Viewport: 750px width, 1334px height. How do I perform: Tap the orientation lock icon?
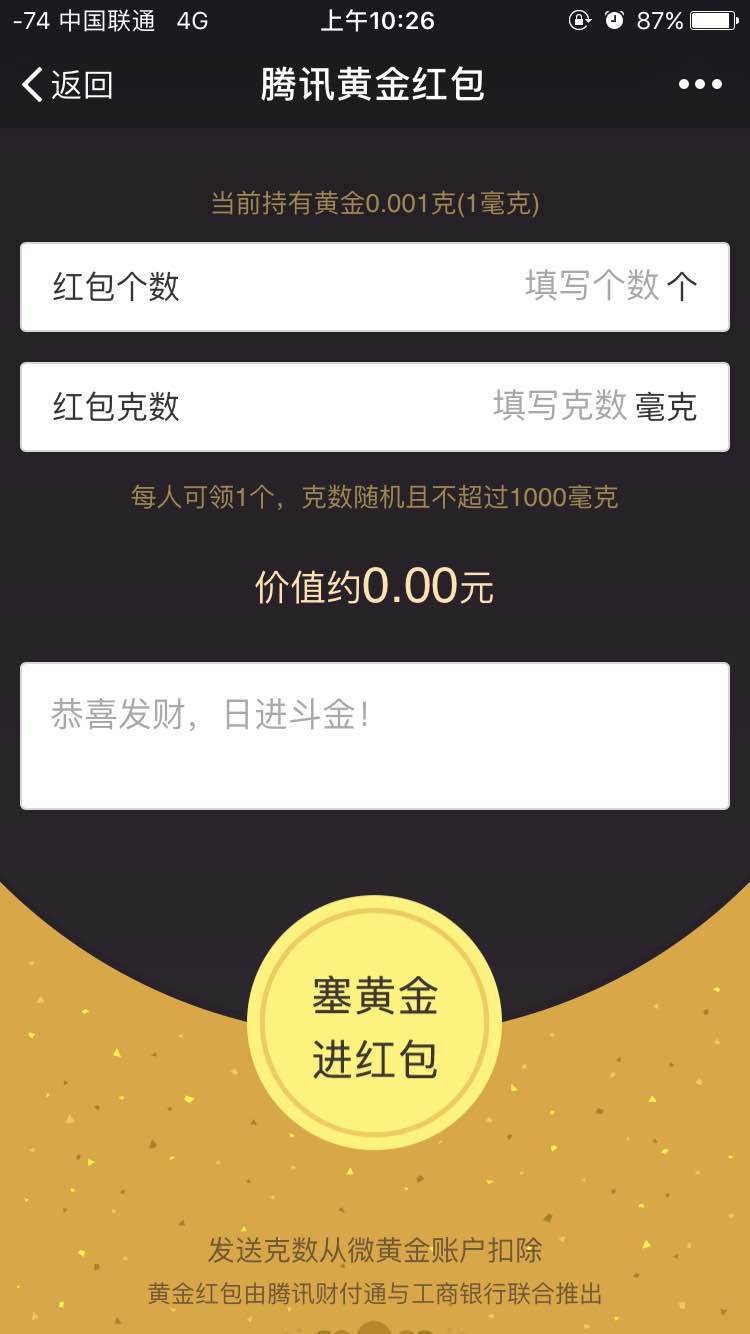580,20
